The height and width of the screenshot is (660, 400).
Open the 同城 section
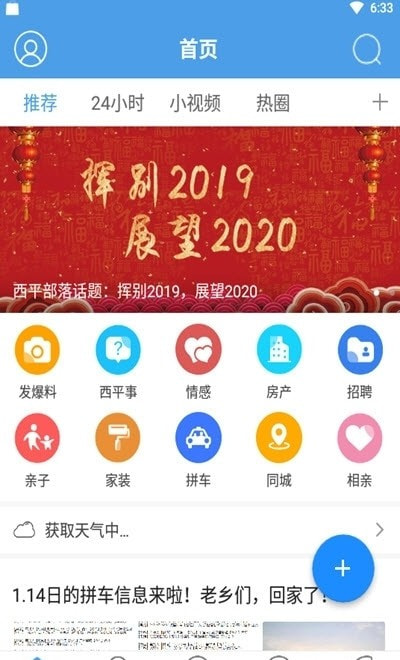(x=279, y=450)
